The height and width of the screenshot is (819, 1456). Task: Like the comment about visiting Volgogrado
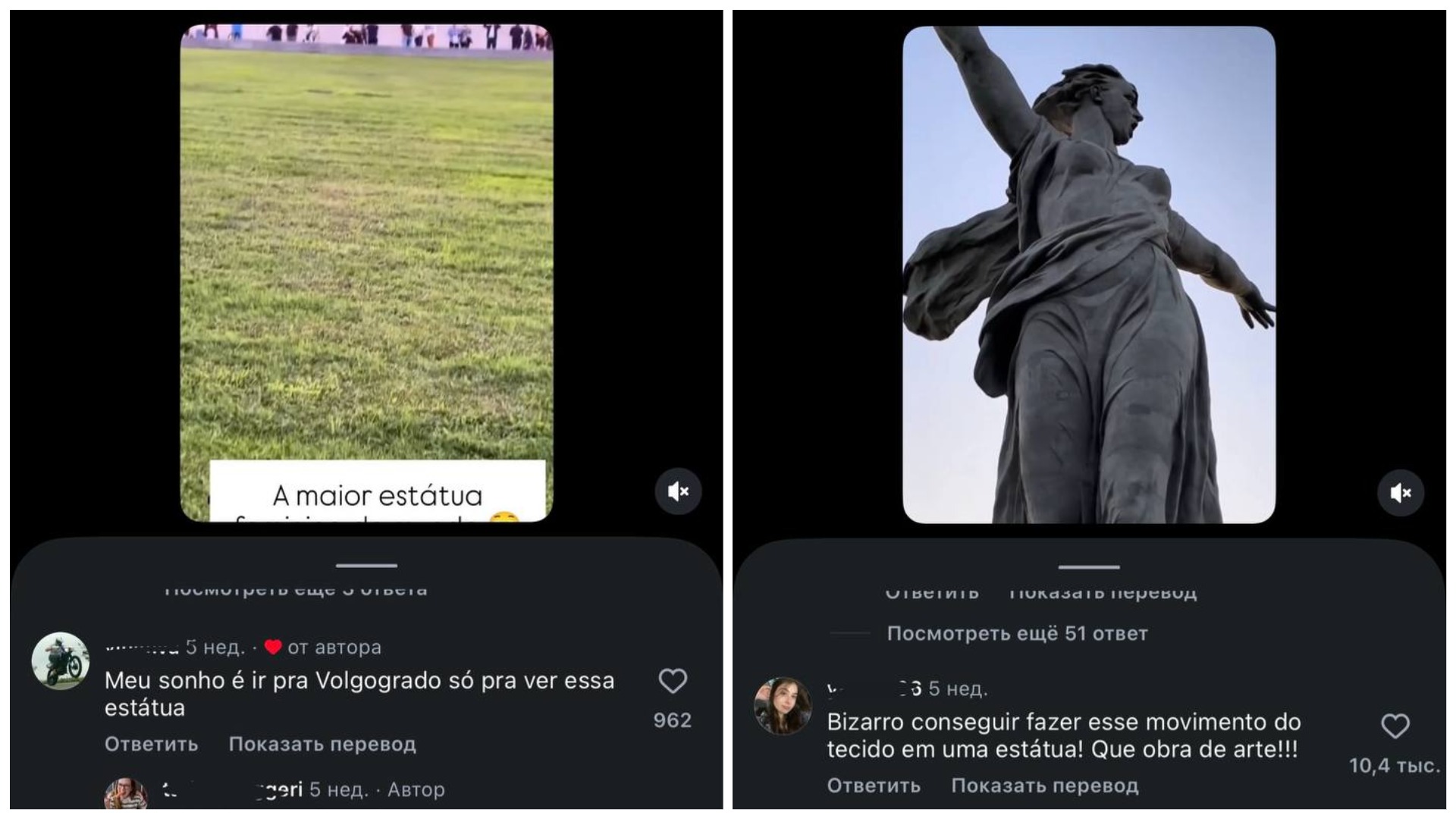coord(672,681)
